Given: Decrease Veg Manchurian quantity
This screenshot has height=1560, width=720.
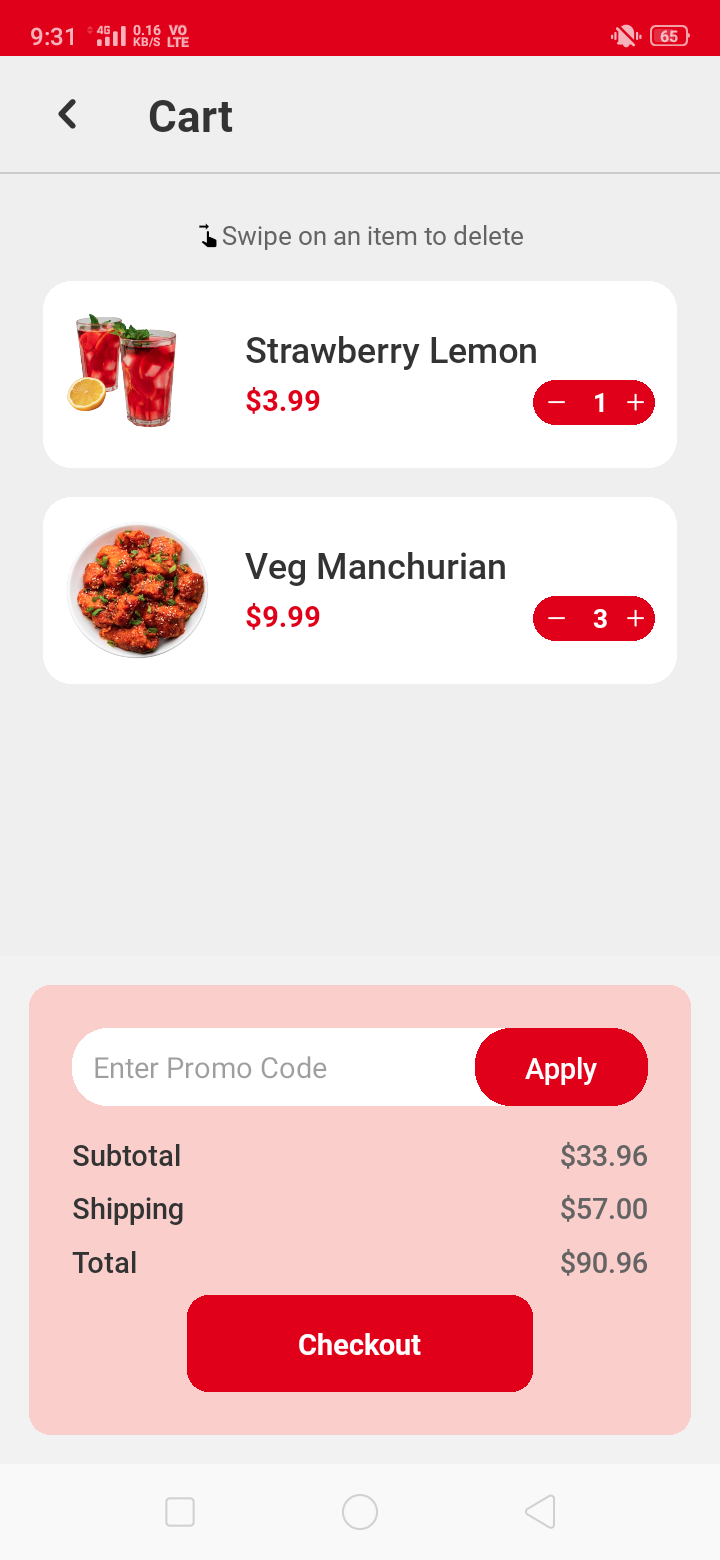Looking at the screenshot, I should [x=557, y=619].
